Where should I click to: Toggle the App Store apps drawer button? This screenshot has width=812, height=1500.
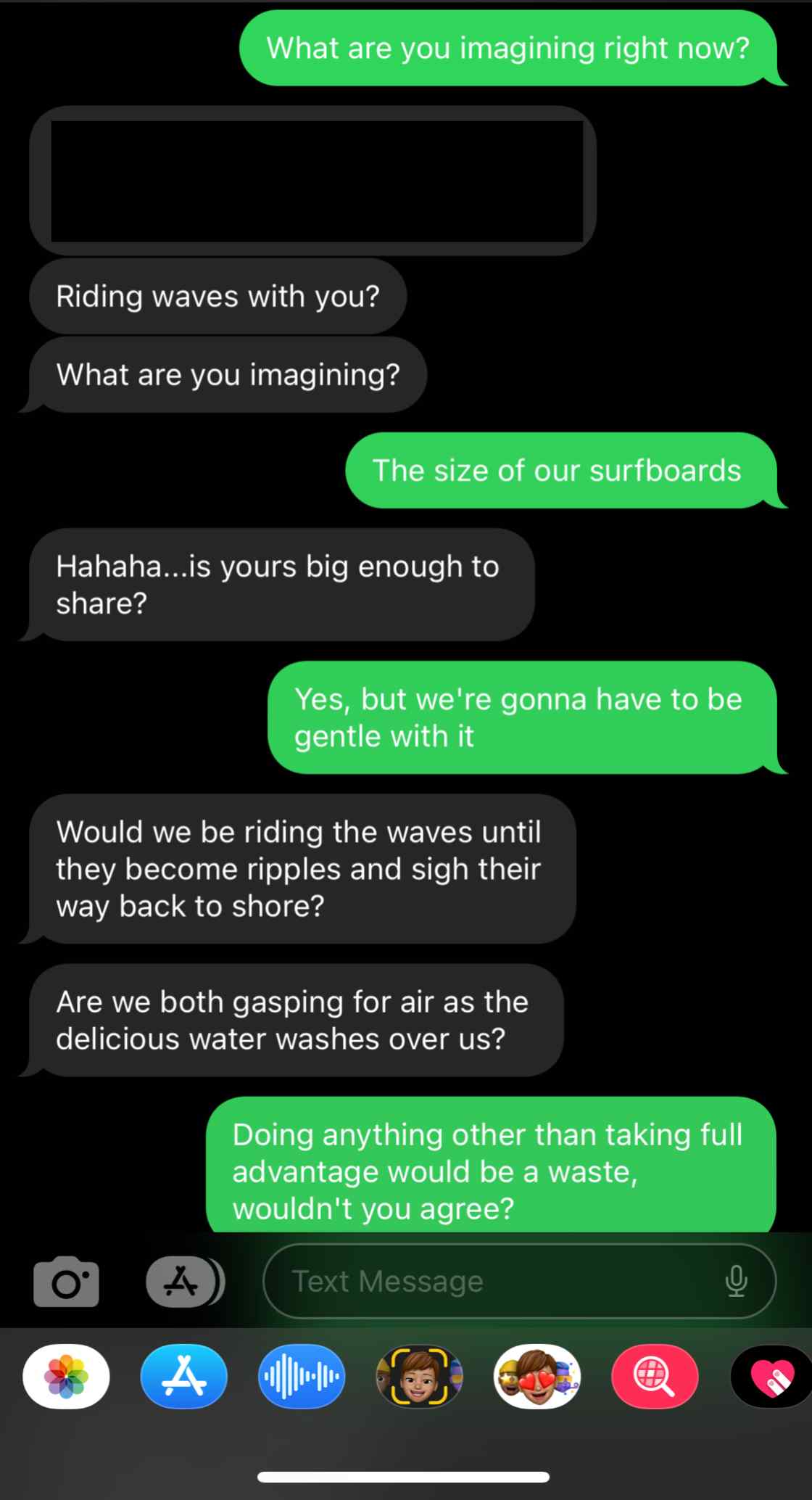[182, 1282]
